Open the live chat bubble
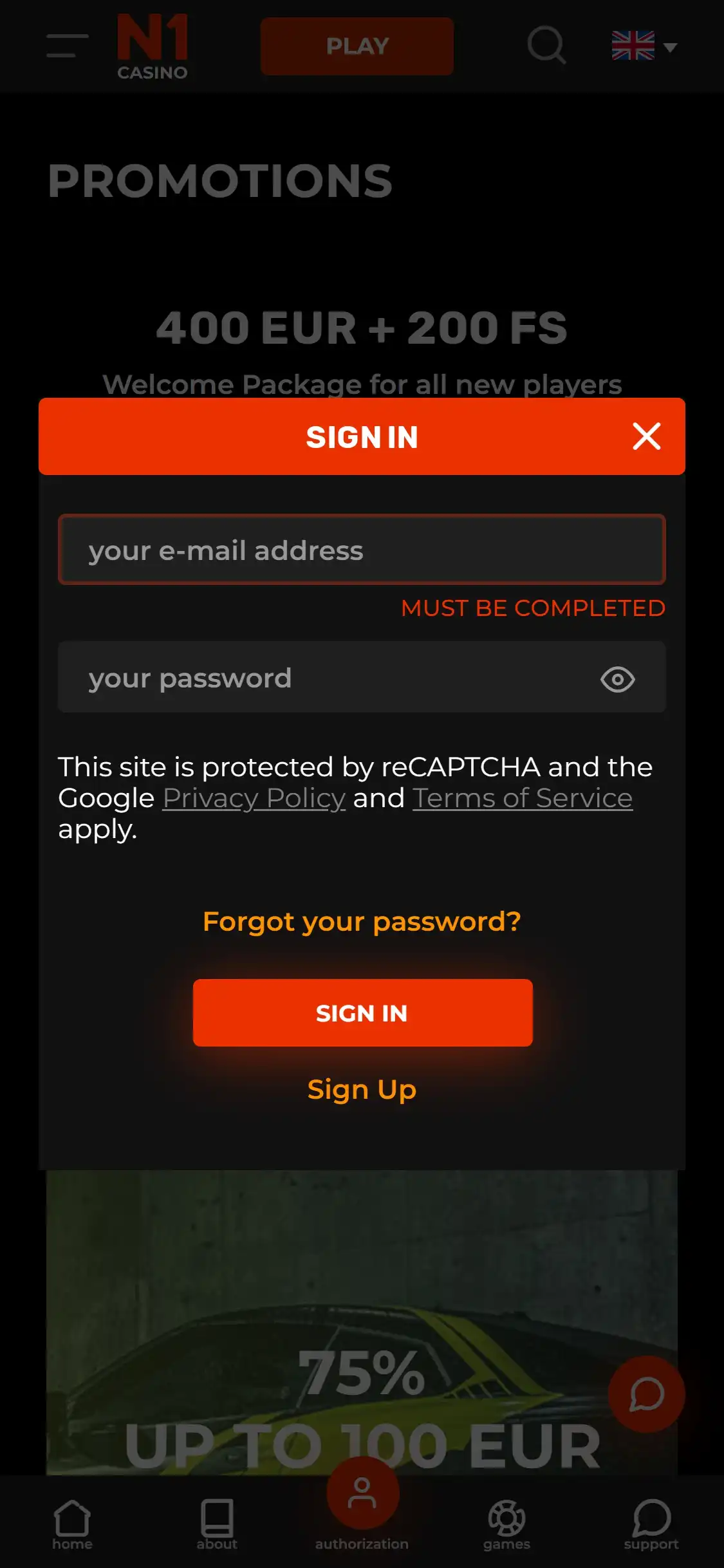 646,1394
